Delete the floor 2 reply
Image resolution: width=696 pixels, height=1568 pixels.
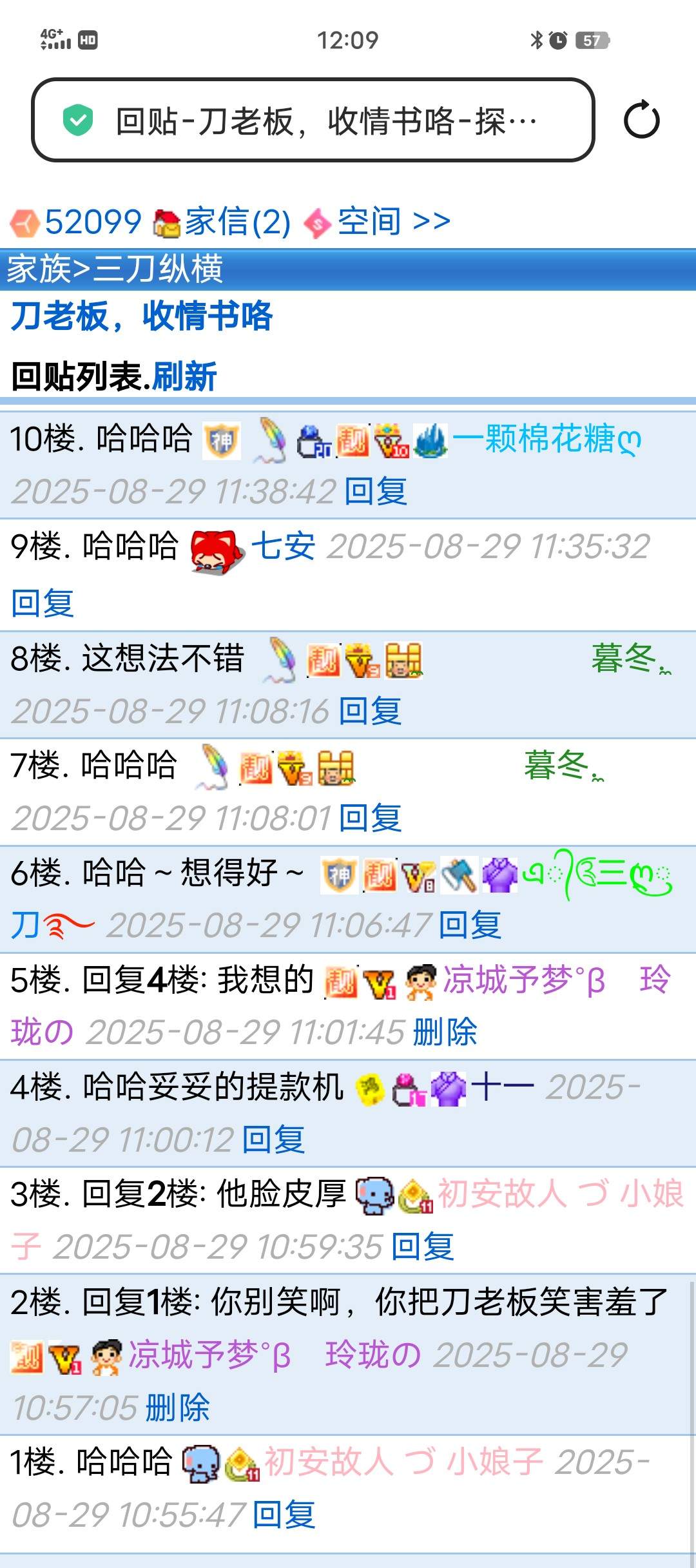[x=177, y=1408]
